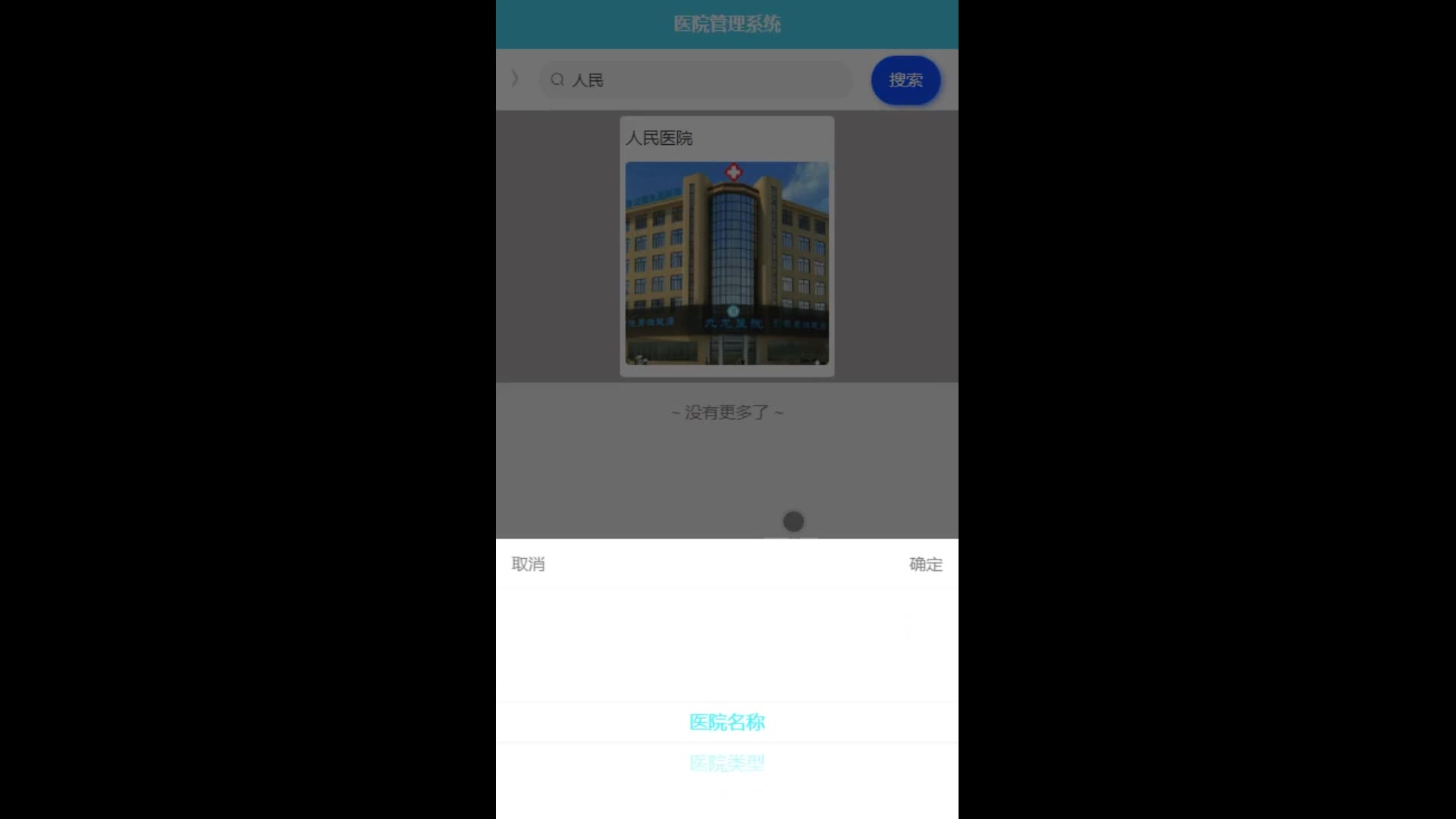The image size is (1456, 819).
Task: Expand the filter chevron beside search
Action: [x=515, y=78]
